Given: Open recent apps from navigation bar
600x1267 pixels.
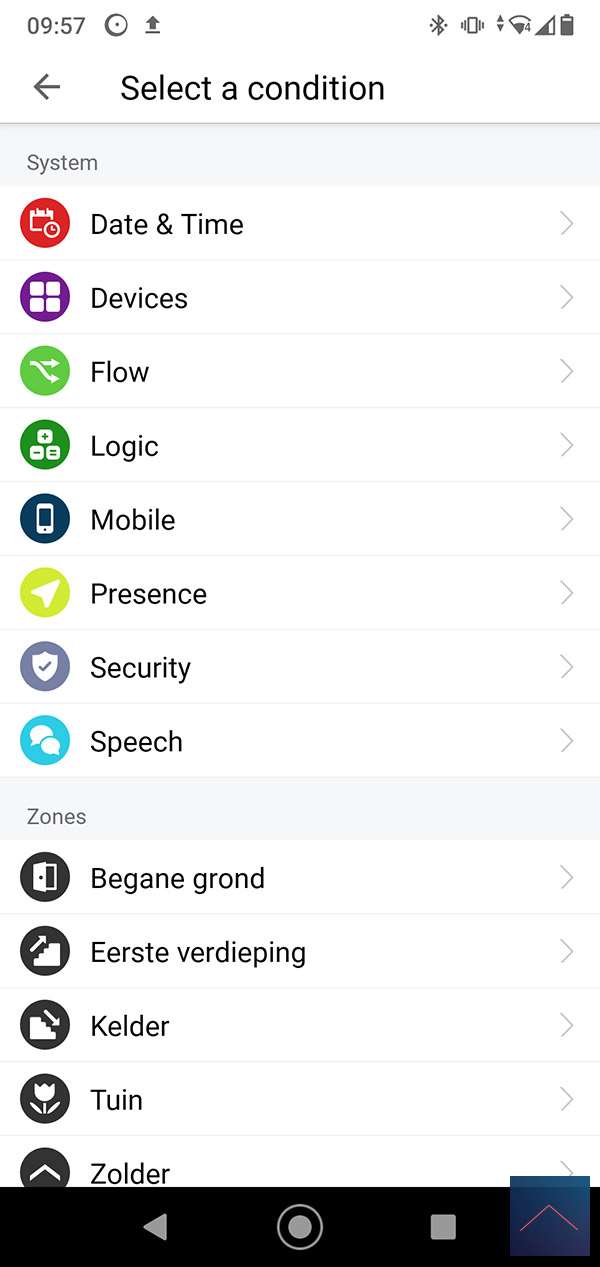Looking at the screenshot, I should point(443,1227).
